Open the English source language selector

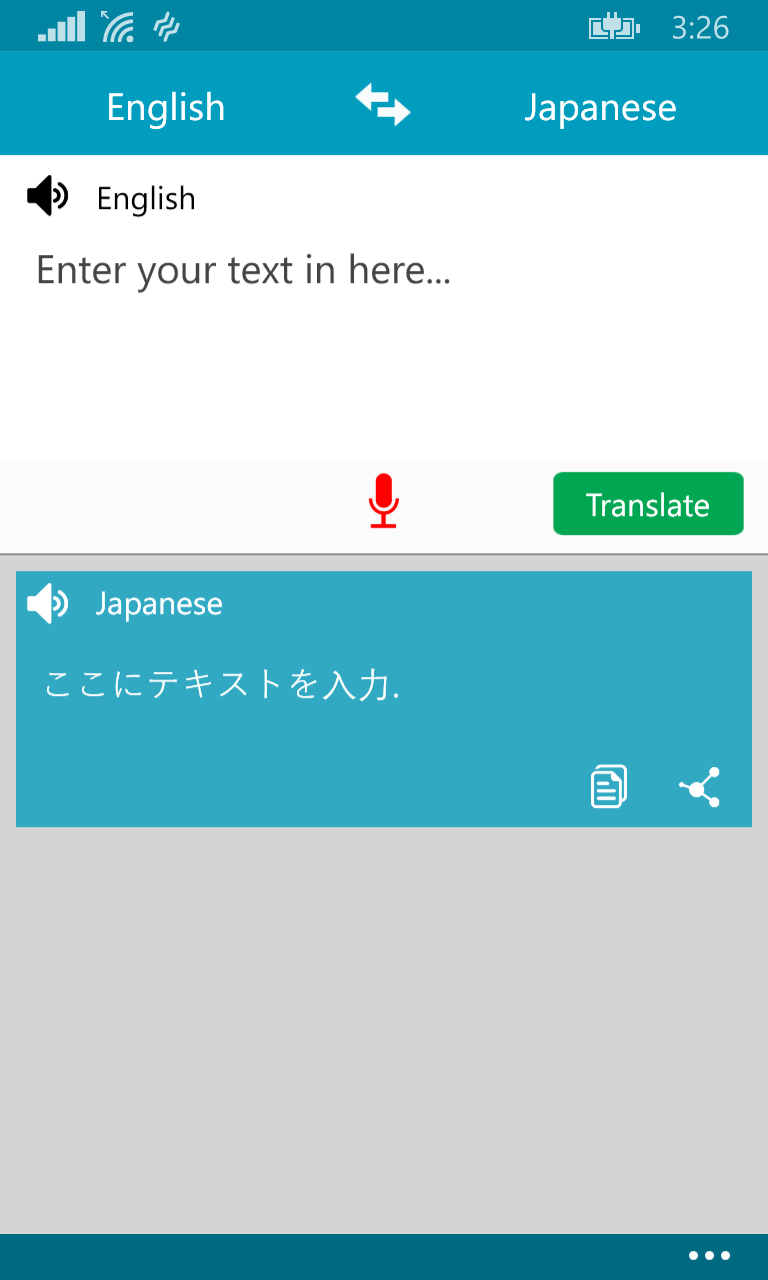(166, 107)
